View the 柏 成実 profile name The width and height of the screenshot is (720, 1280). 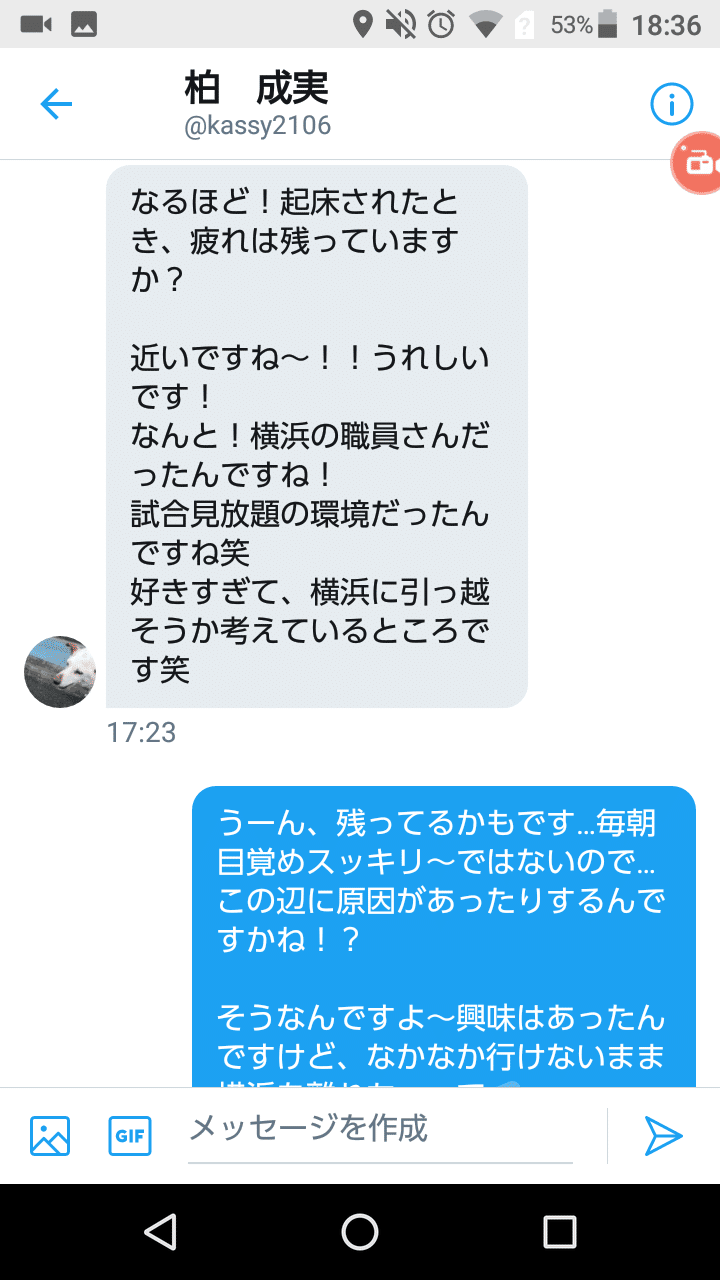click(258, 86)
